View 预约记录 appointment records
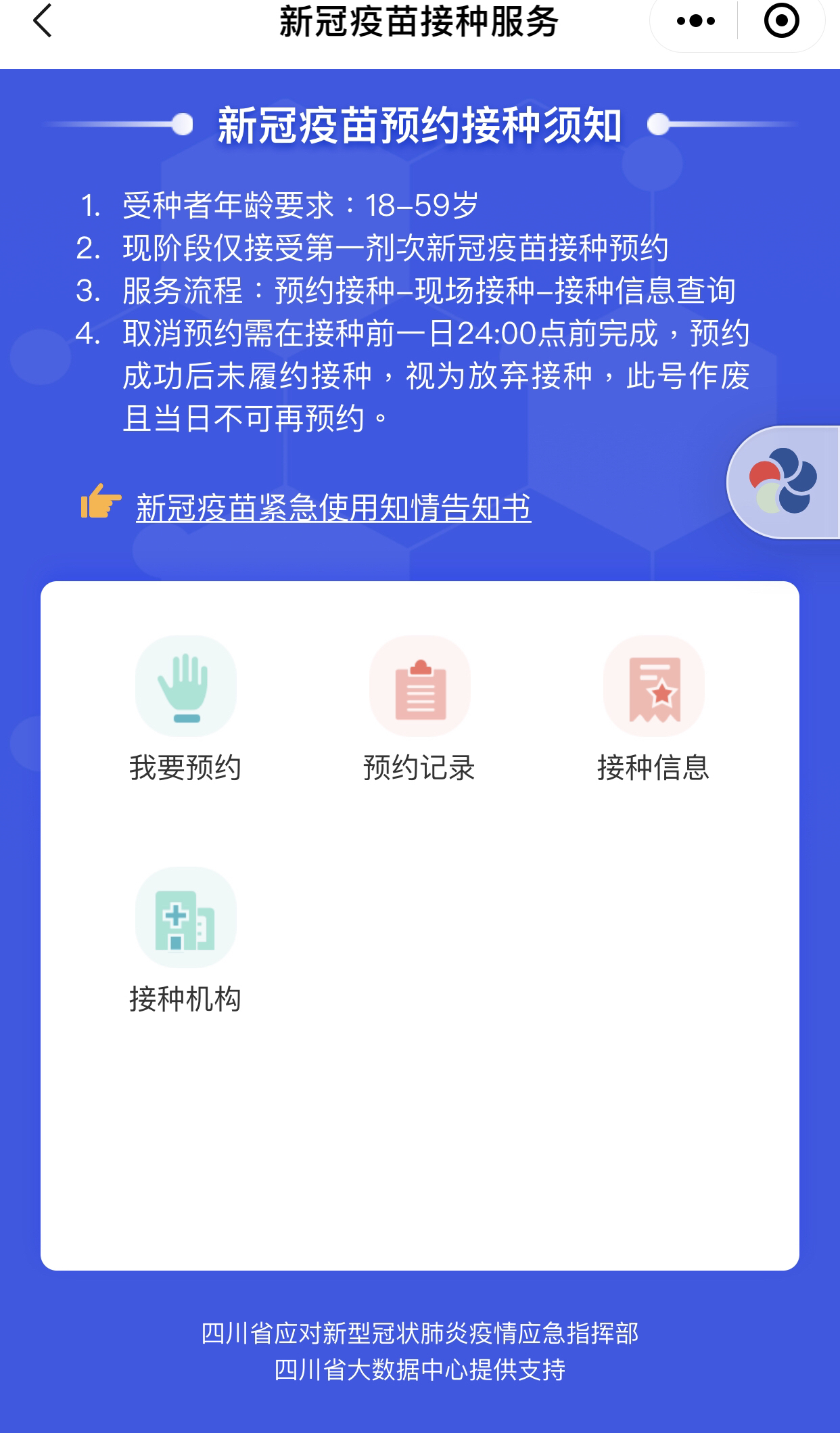Viewport: 840px width, 1433px height. click(x=419, y=709)
